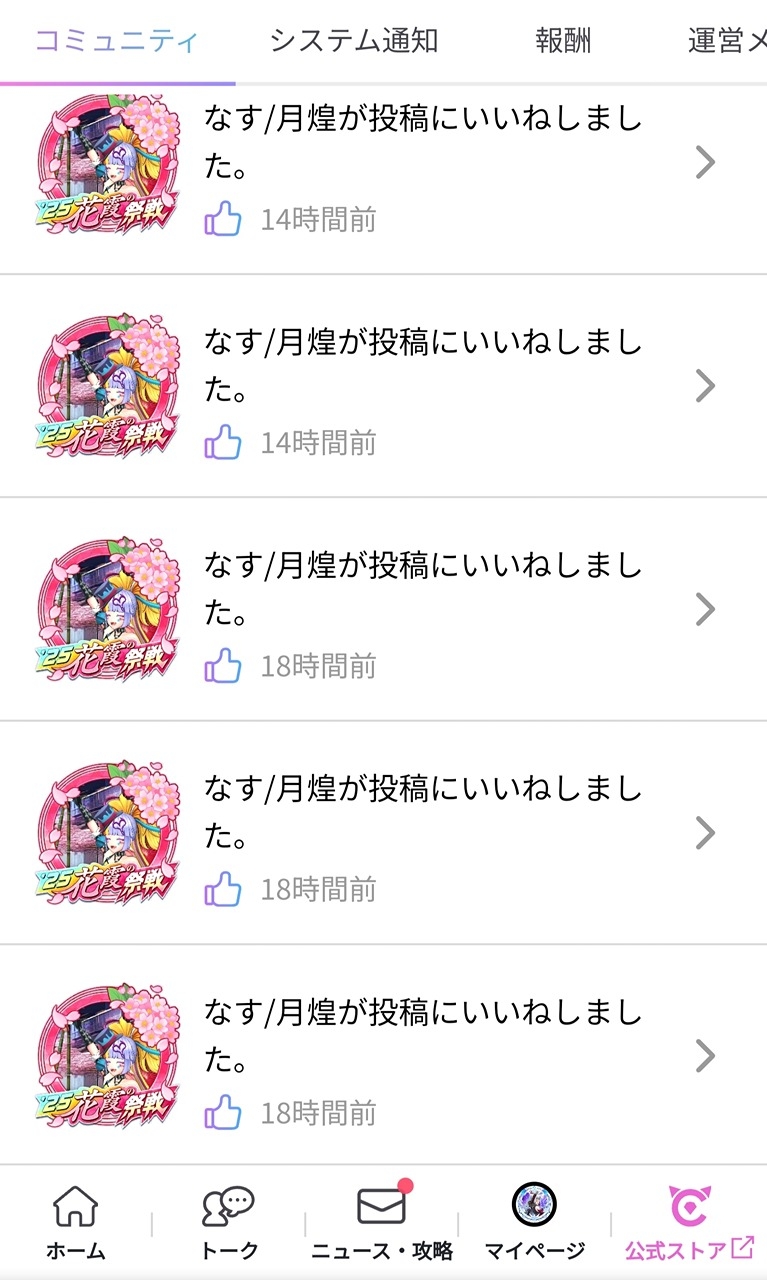Open the 報酬 tab
Image resolution: width=767 pixels, height=1280 pixels.
(563, 41)
